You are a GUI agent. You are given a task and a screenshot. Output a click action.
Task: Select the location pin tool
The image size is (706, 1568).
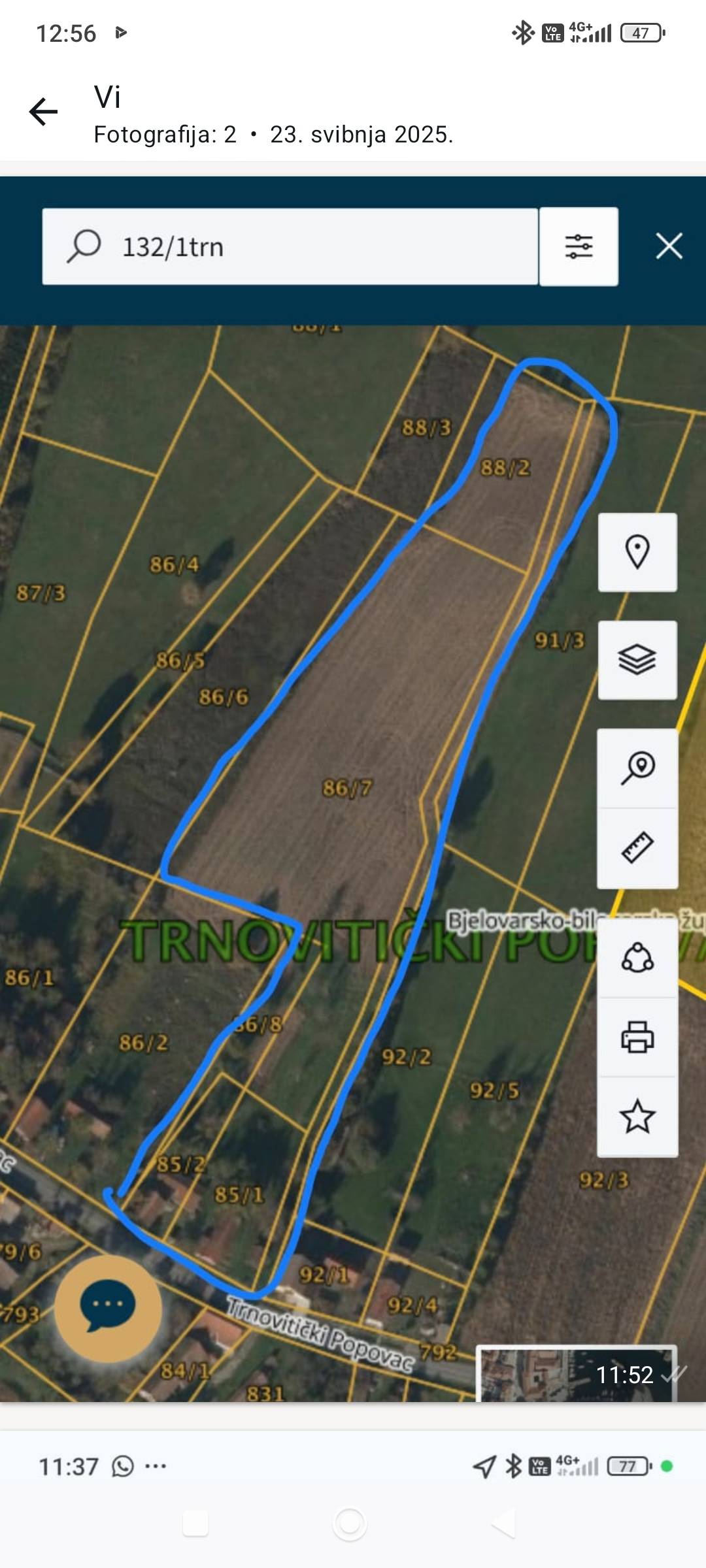coord(637,552)
